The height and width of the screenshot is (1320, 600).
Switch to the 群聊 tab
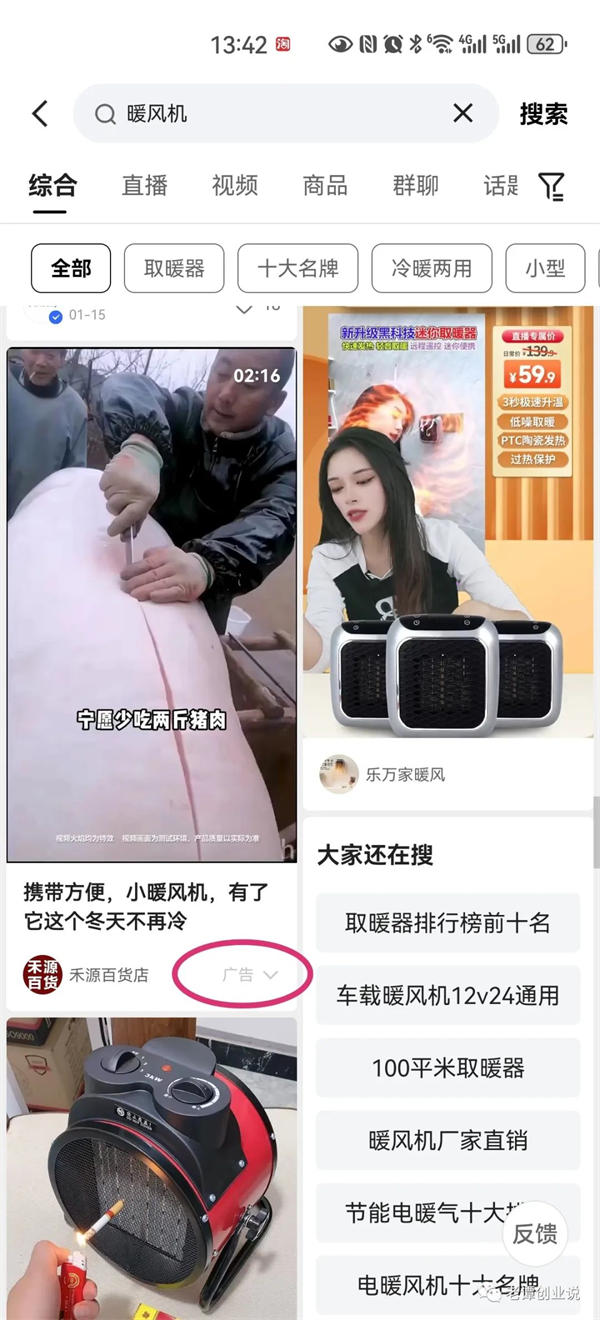pyautogui.click(x=415, y=186)
